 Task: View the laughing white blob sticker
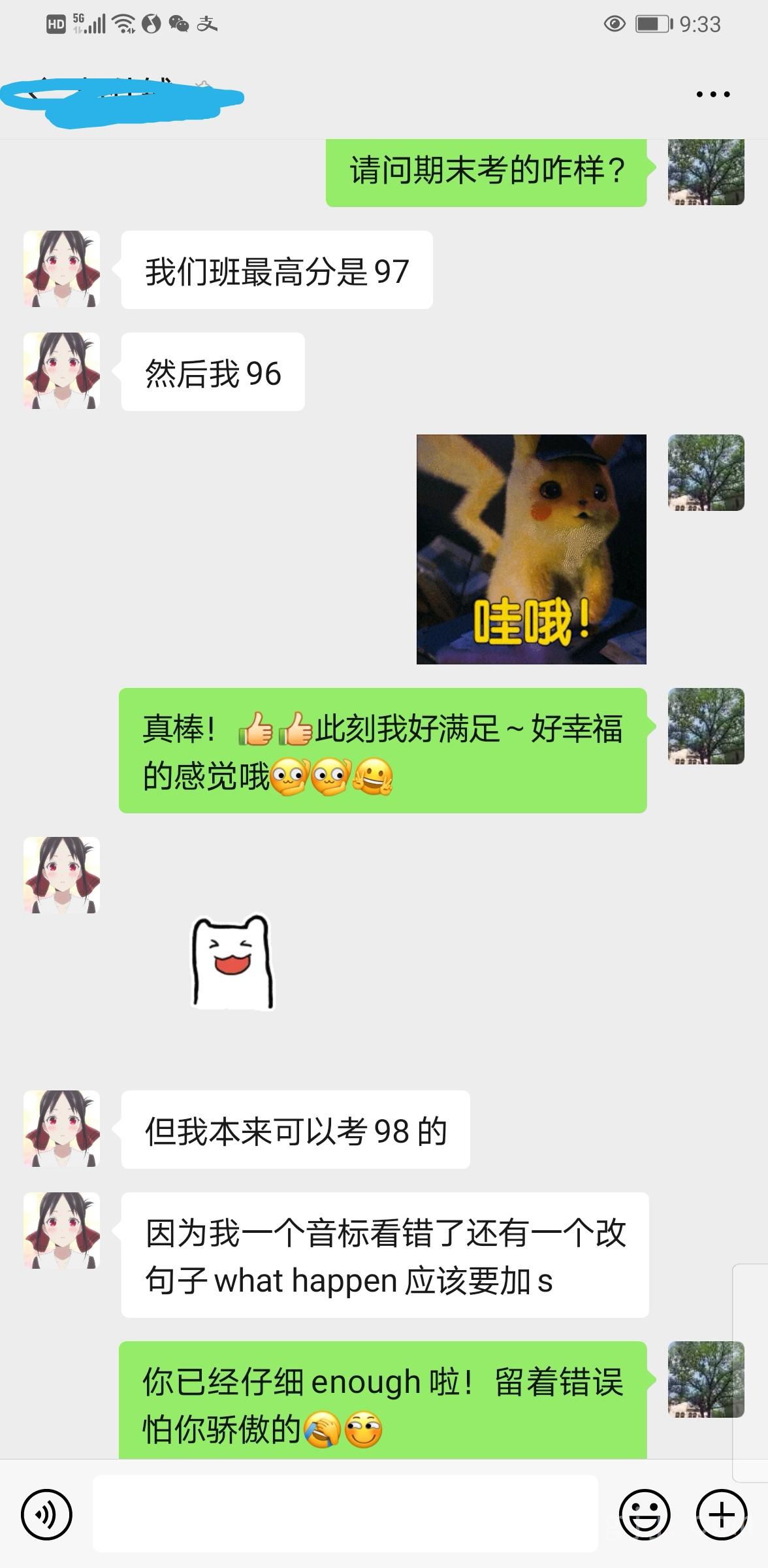(232, 962)
